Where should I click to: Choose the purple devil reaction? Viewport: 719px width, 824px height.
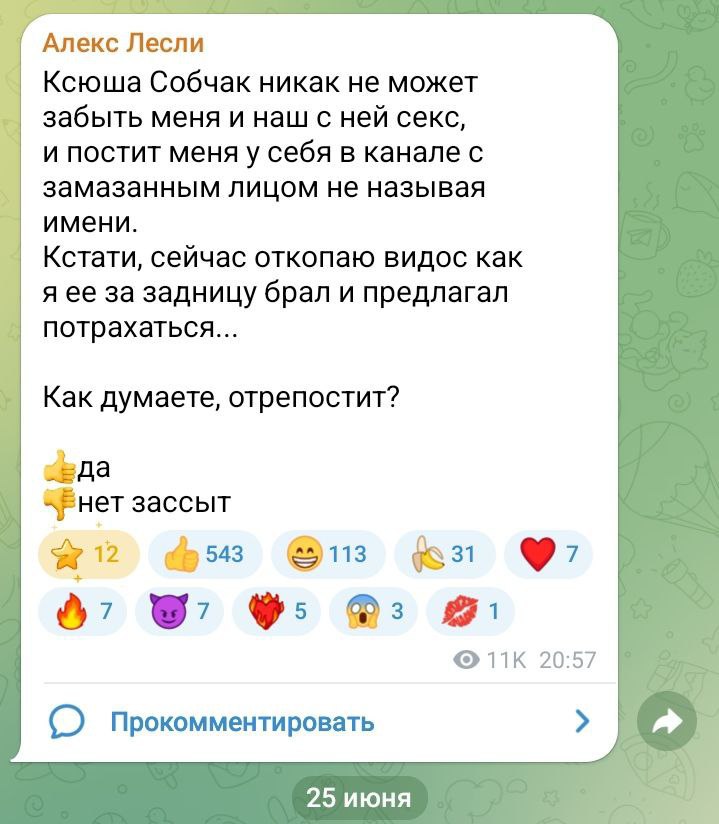179,613
